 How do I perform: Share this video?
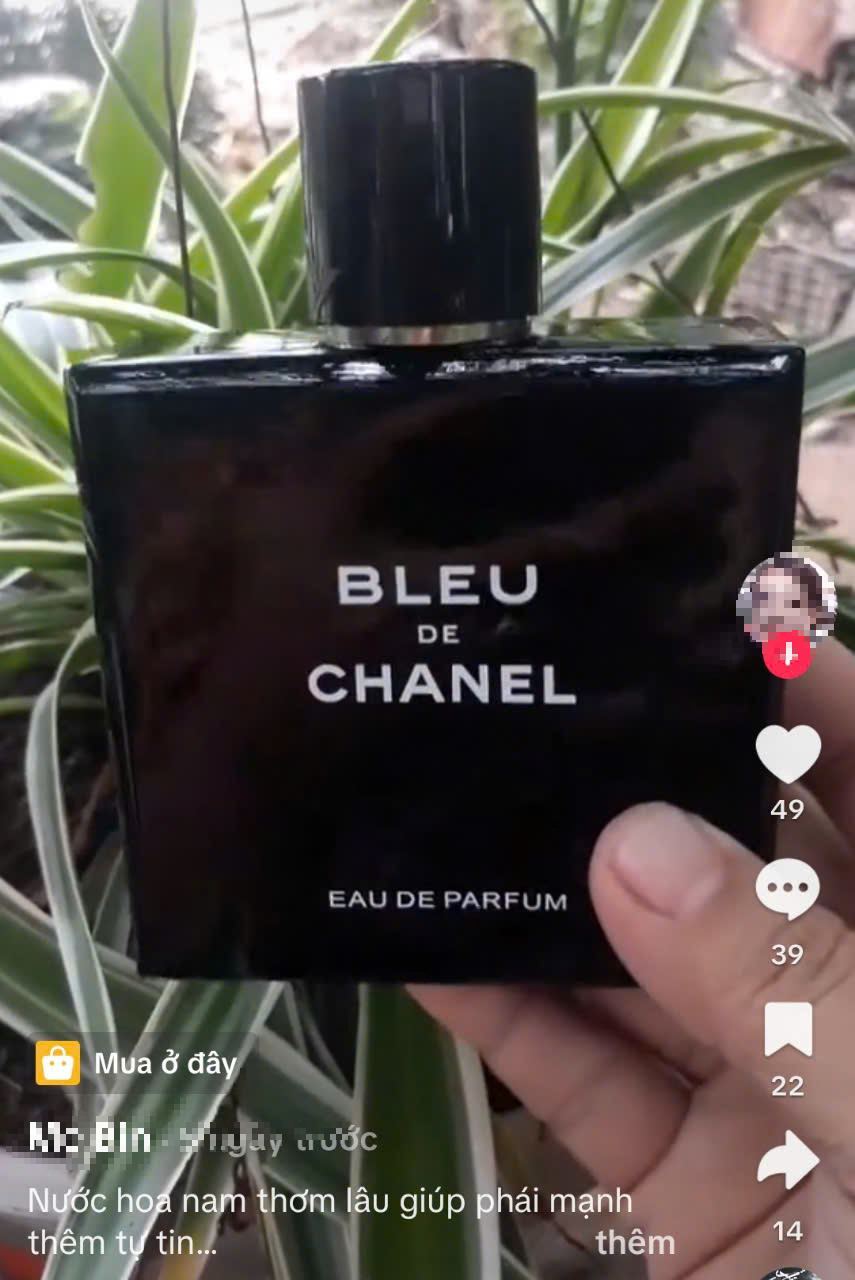pos(788,1162)
